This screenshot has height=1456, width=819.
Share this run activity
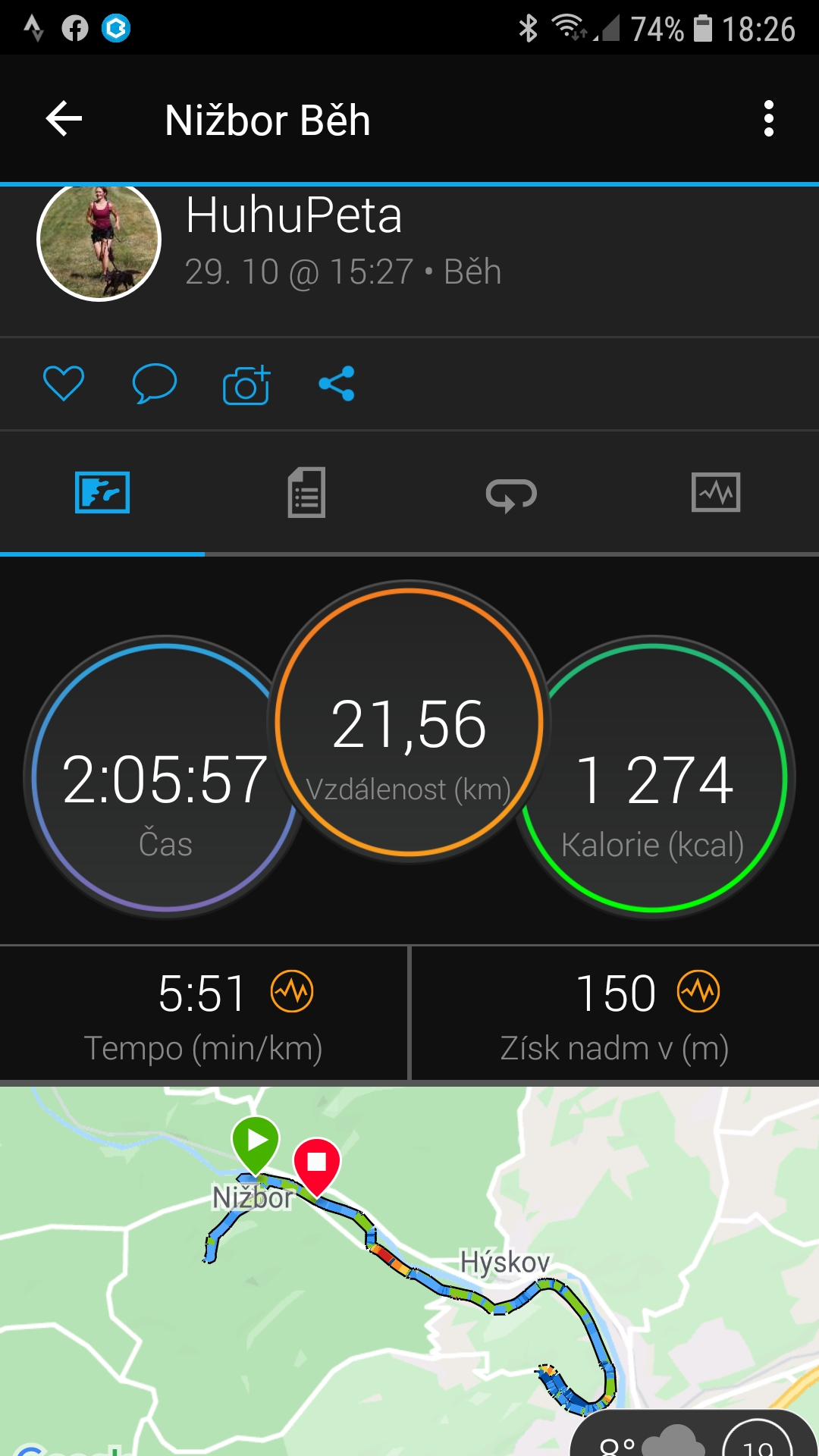pos(337,384)
